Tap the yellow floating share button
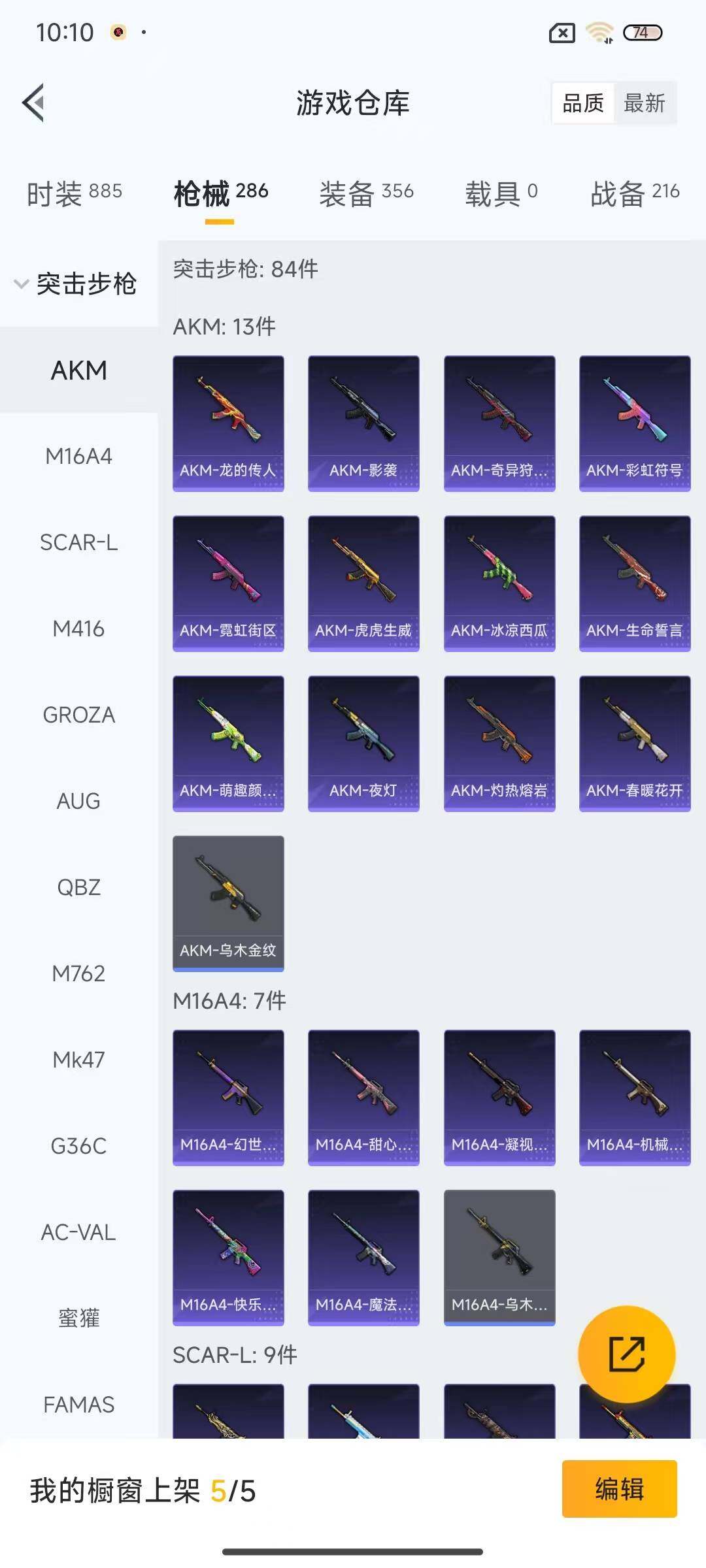706x1568 pixels. [x=626, y=1354]
